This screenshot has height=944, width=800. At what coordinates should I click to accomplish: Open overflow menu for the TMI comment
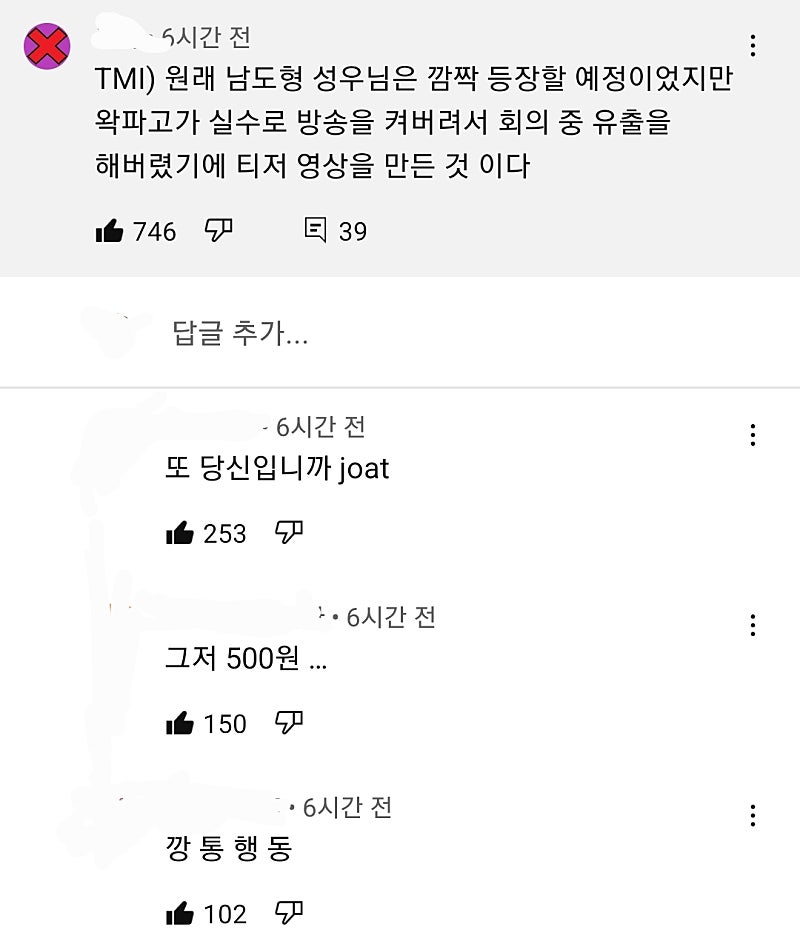(753, 45)
